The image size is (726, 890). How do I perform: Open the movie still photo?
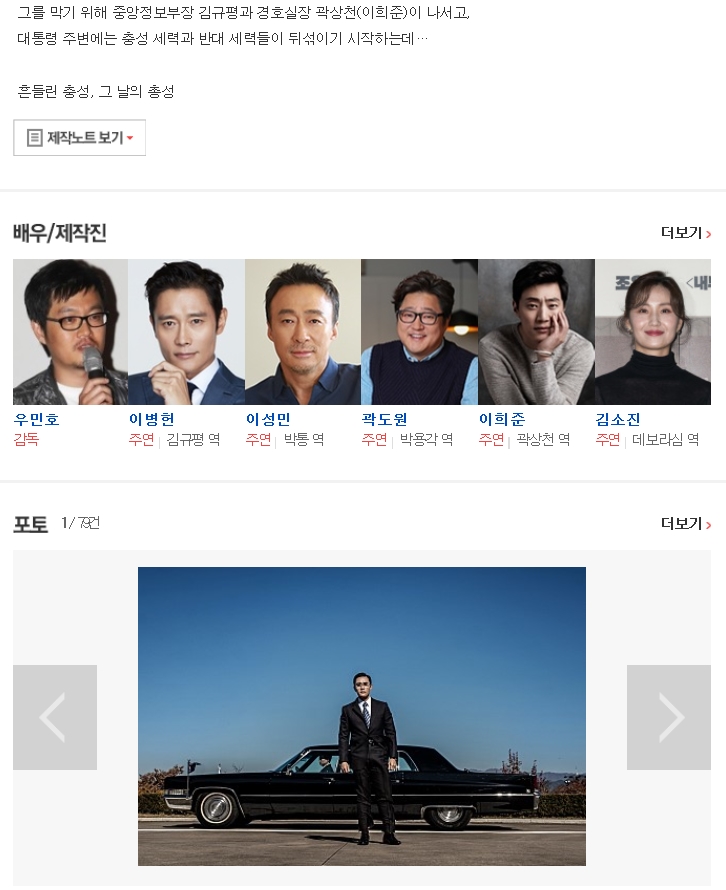pyautogui.click(x=362, y=716)
